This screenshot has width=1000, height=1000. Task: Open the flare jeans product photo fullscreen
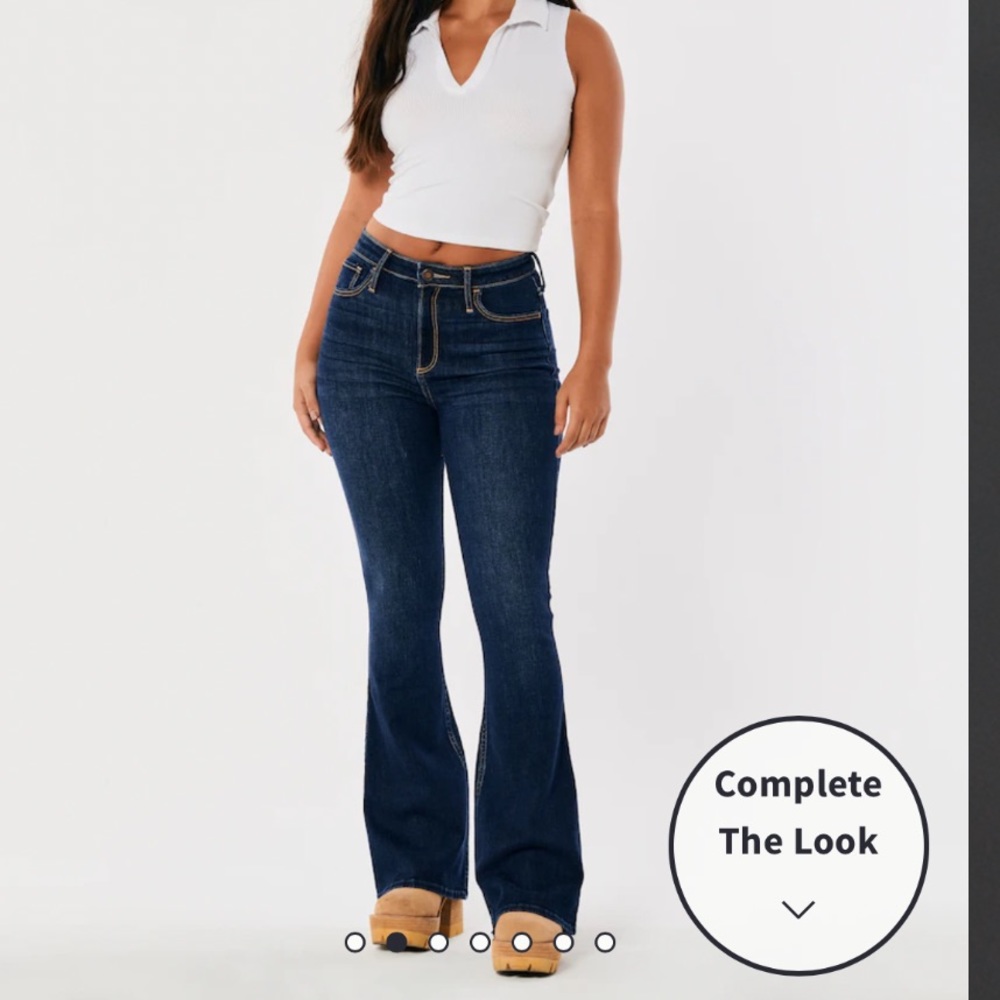[450, 500]
